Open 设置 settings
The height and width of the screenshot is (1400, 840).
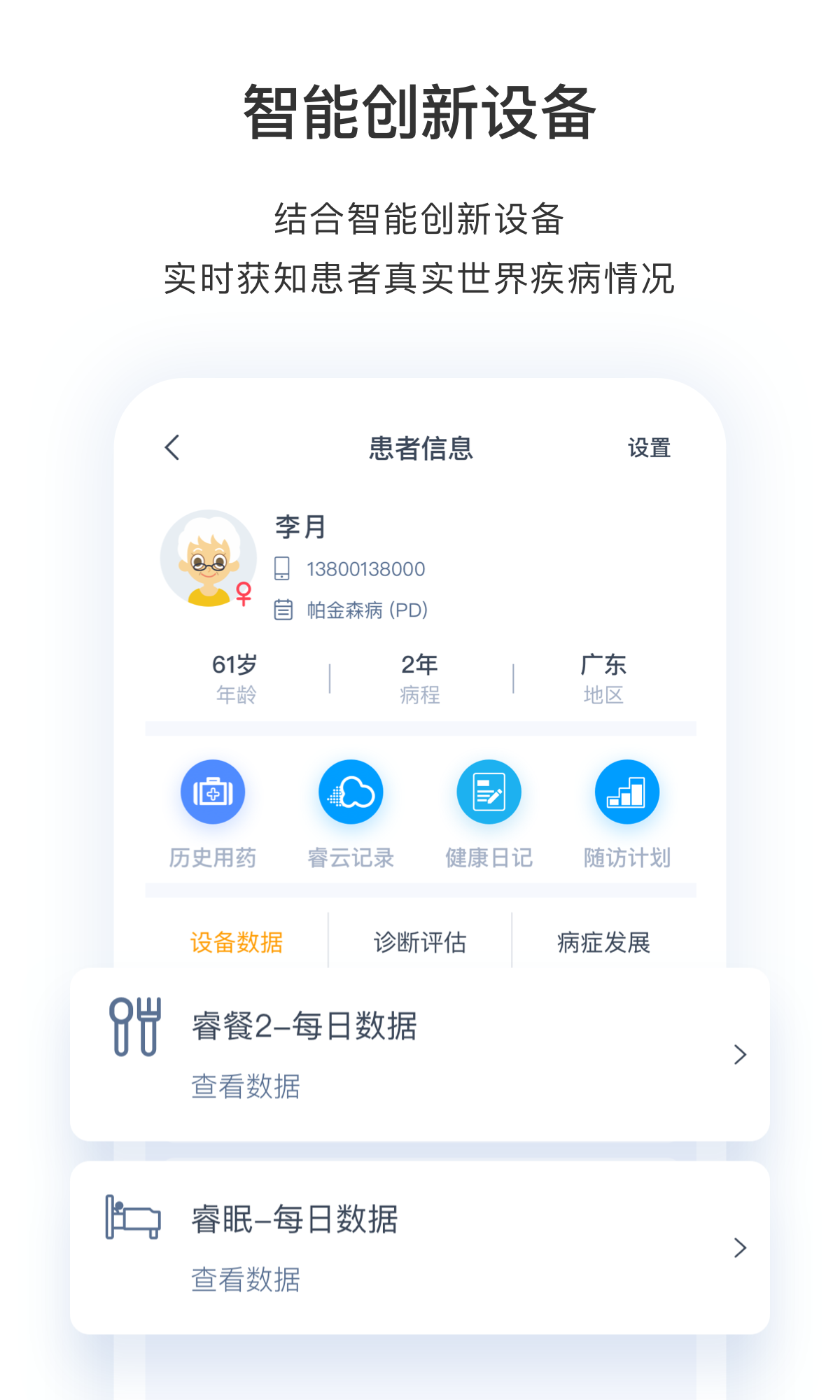[x=650, y=448]
